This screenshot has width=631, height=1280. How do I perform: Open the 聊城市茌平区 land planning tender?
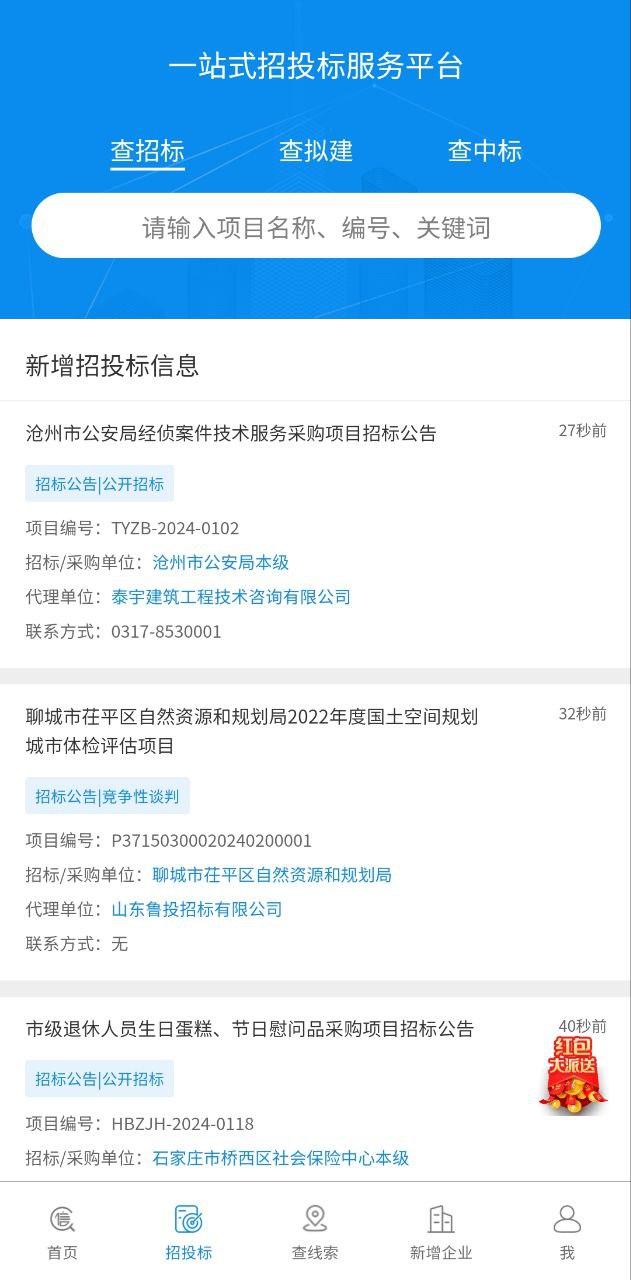click(x=251, y=731)
